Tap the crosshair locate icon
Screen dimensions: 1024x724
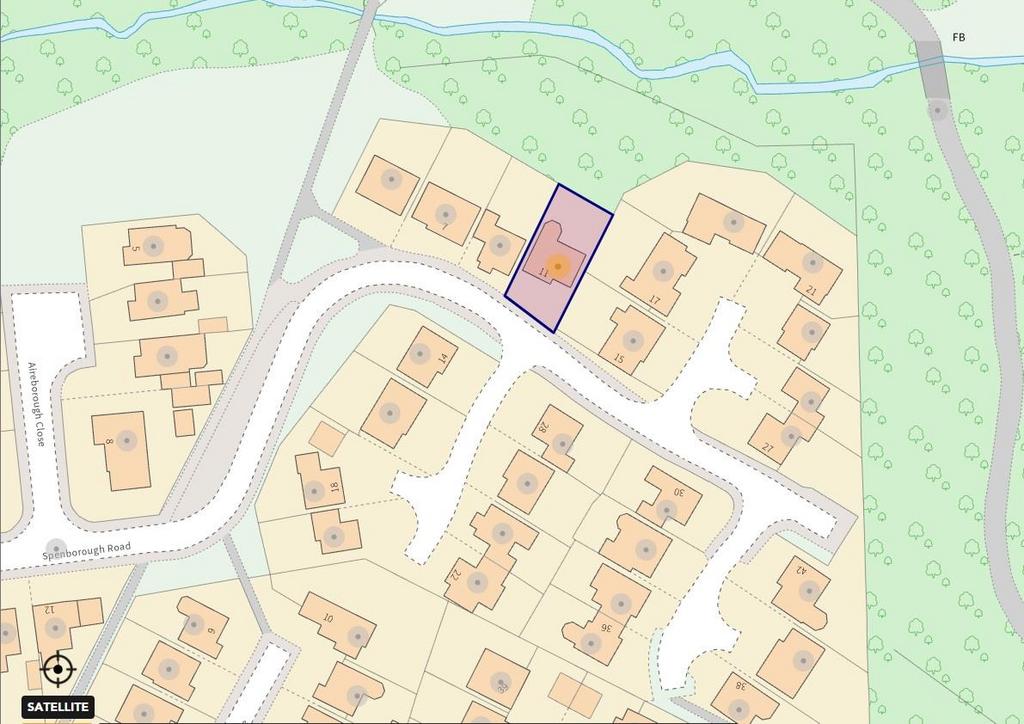[58, 669]
